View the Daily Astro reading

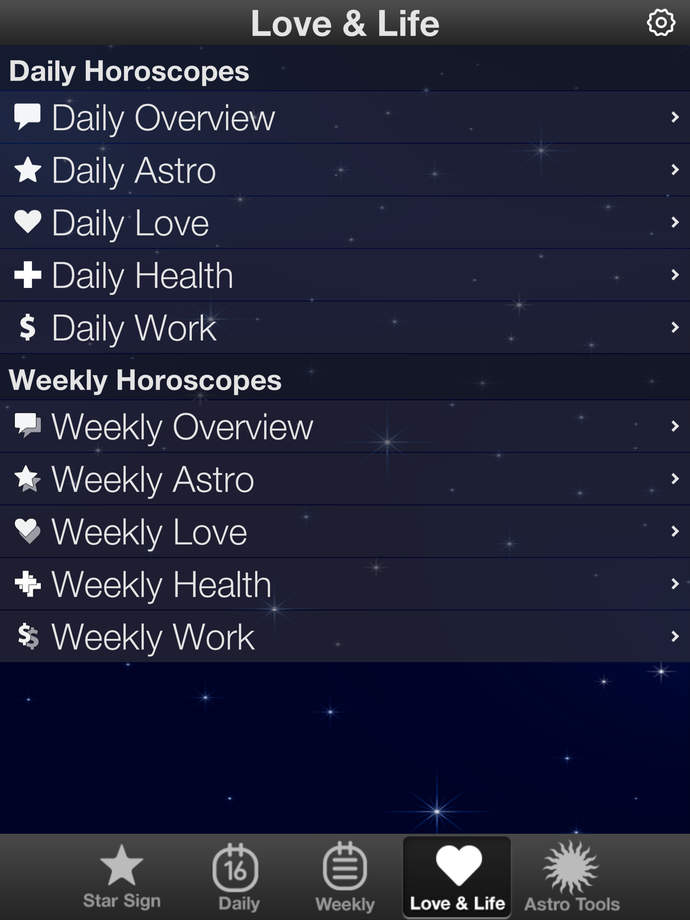pos(345,171)
